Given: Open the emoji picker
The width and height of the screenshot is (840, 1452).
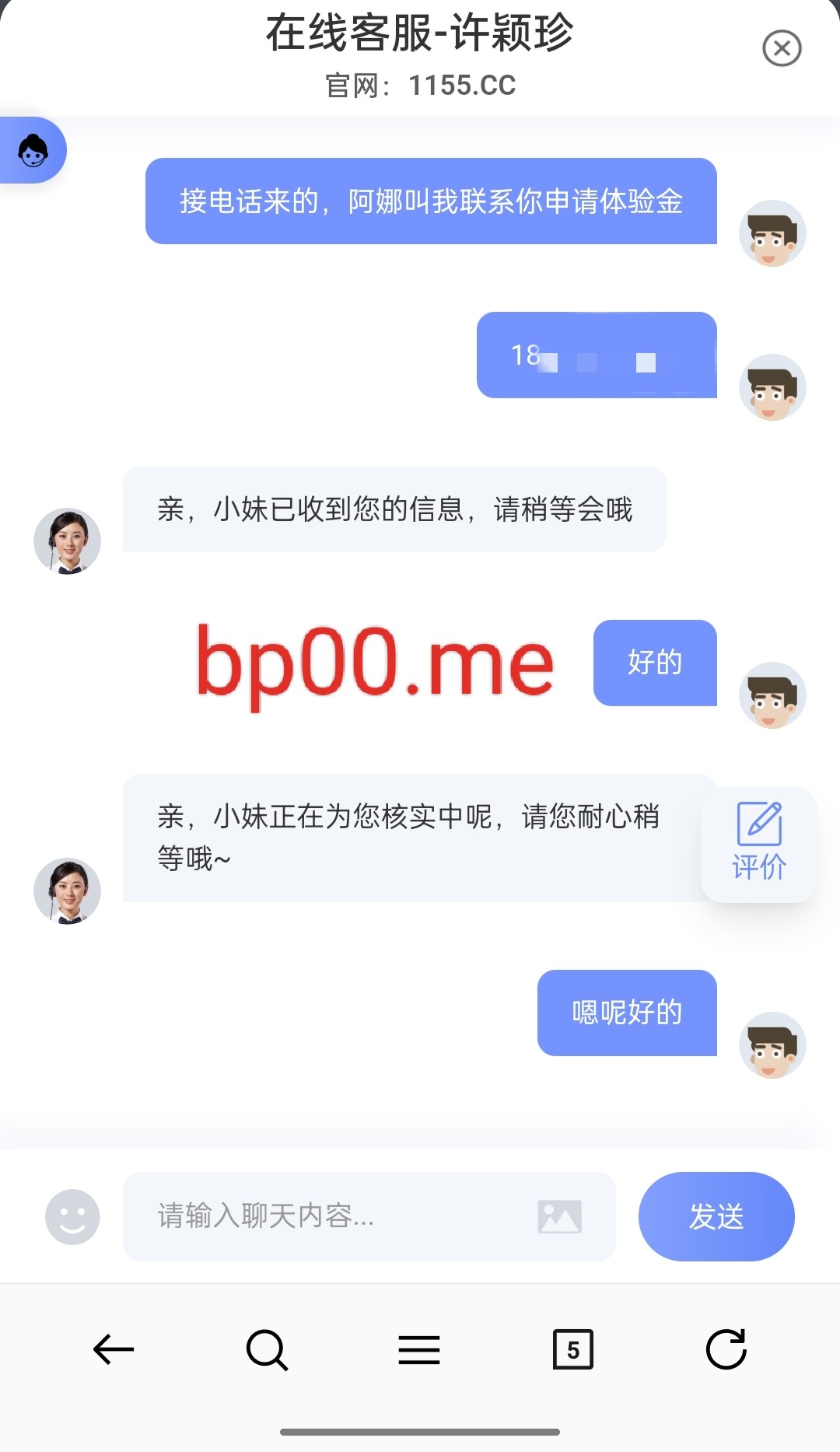Looking at the screenshot, I should click(x=72, y=1216).
